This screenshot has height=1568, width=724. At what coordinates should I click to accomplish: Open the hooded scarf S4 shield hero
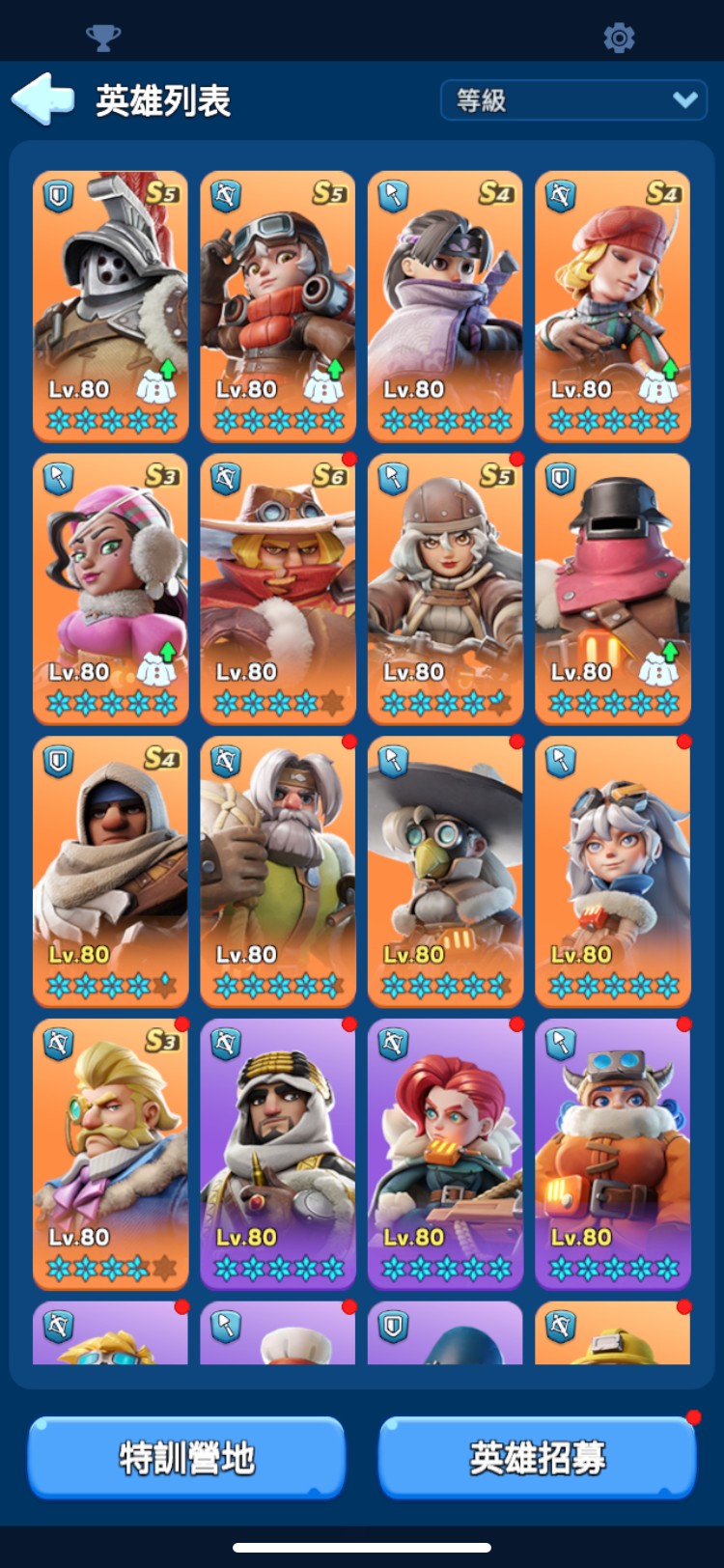coord(111,870)
